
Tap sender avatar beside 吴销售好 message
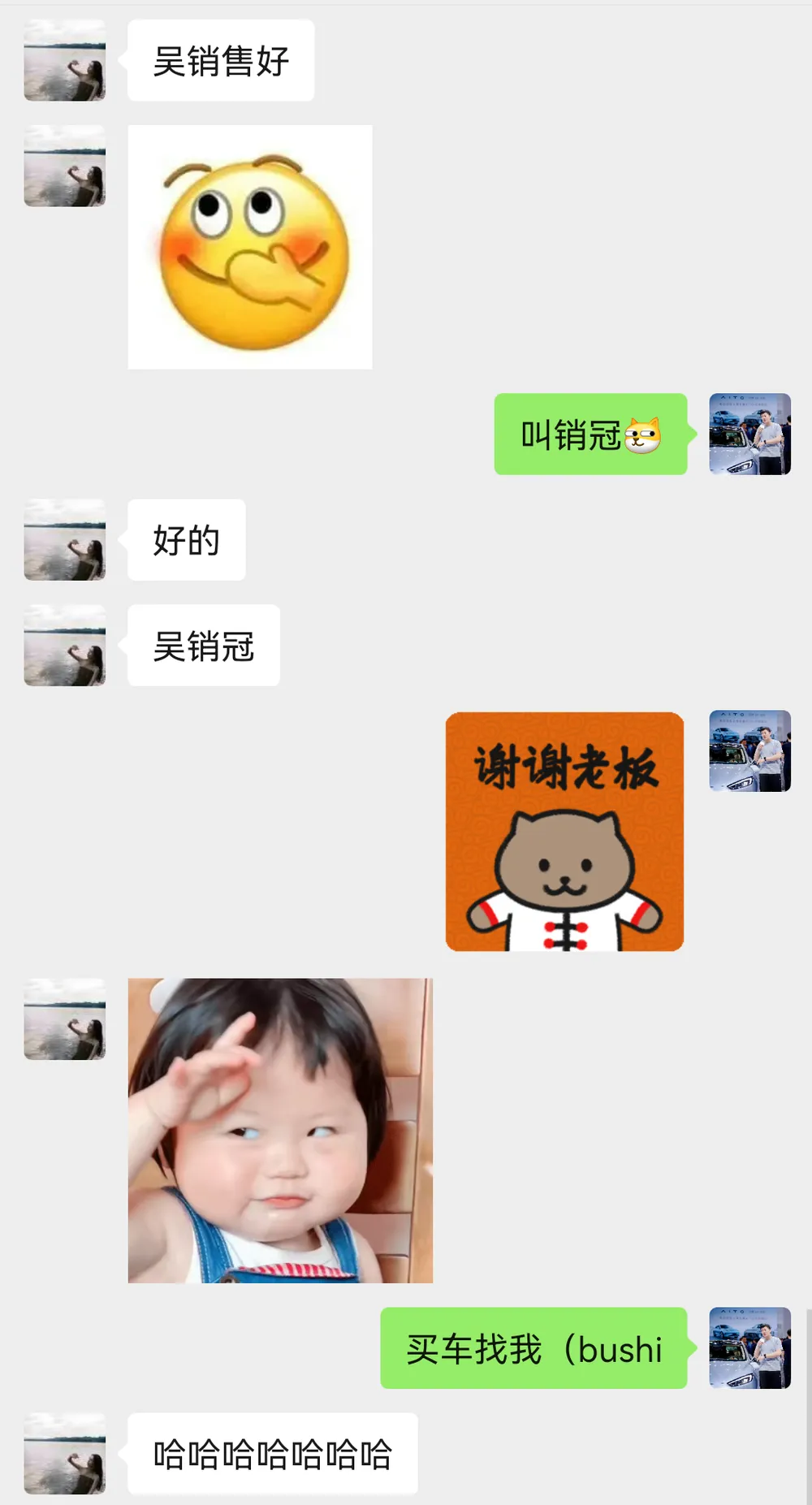pos(65,61)
